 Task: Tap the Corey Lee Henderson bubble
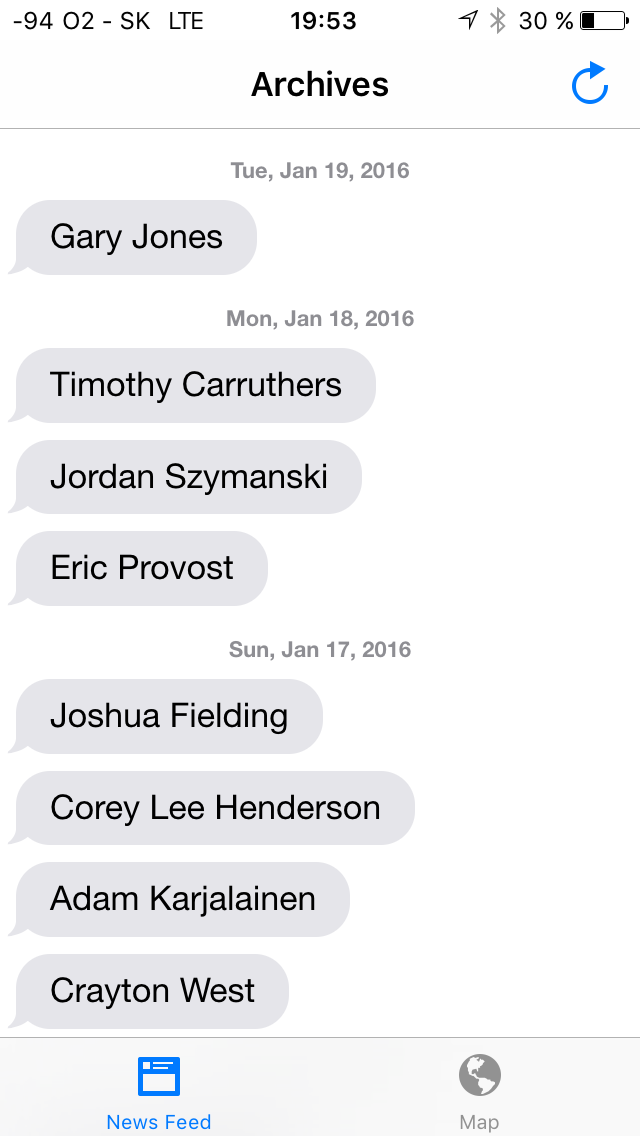(x=215, y=808)
